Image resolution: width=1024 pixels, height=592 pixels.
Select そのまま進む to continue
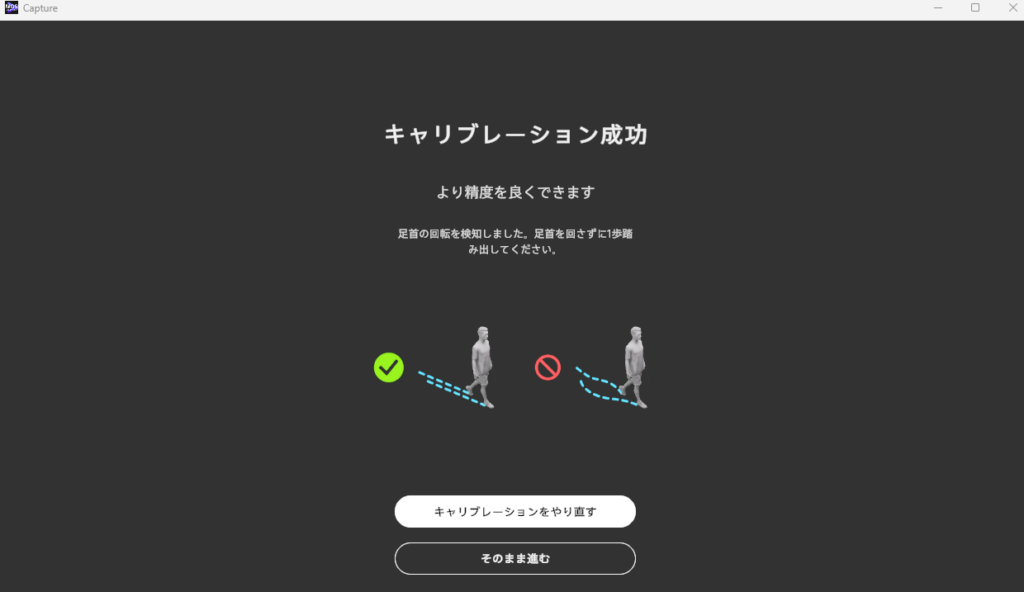pos(515,558)
